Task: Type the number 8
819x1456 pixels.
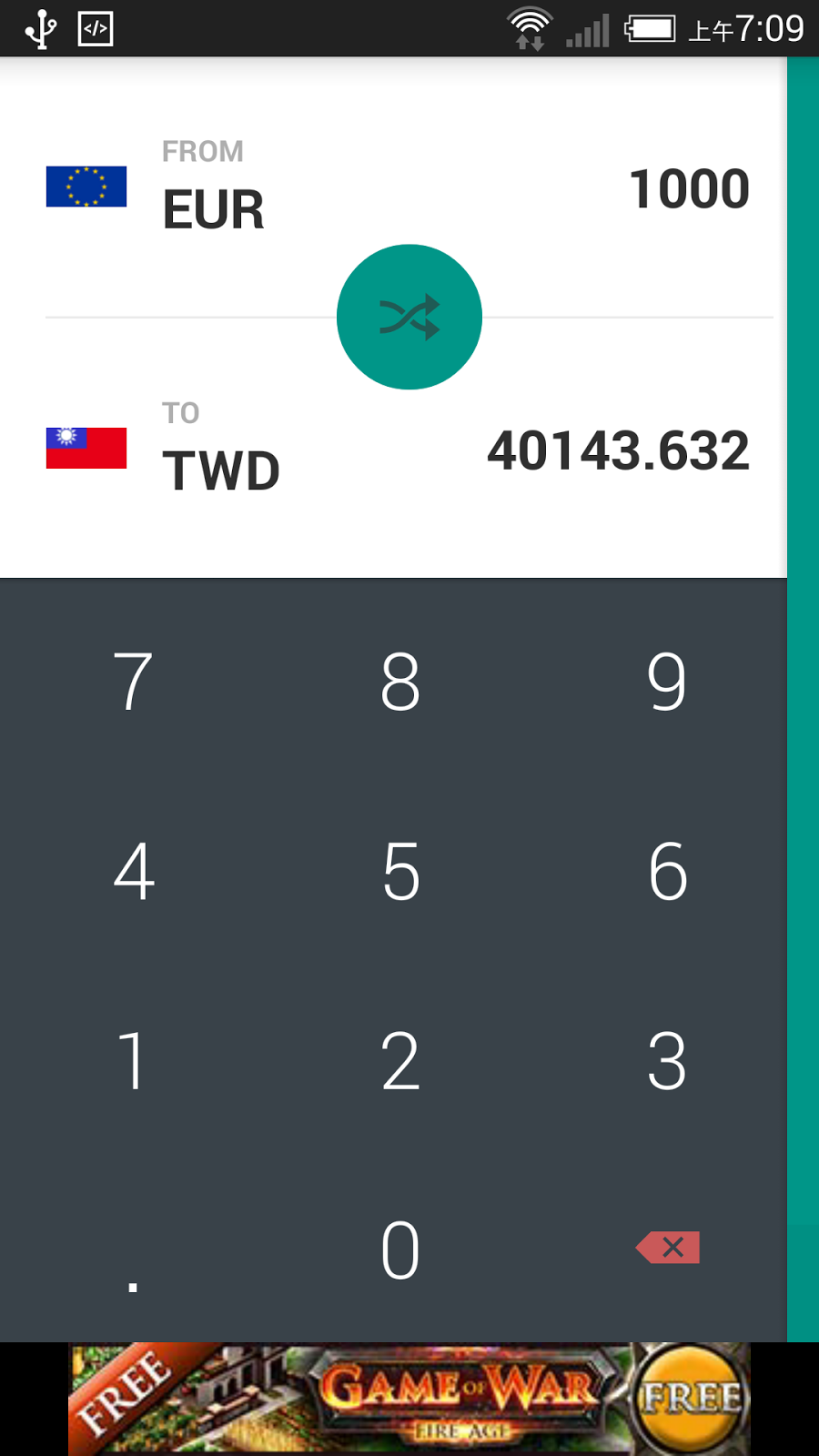Action: [400, 681]
